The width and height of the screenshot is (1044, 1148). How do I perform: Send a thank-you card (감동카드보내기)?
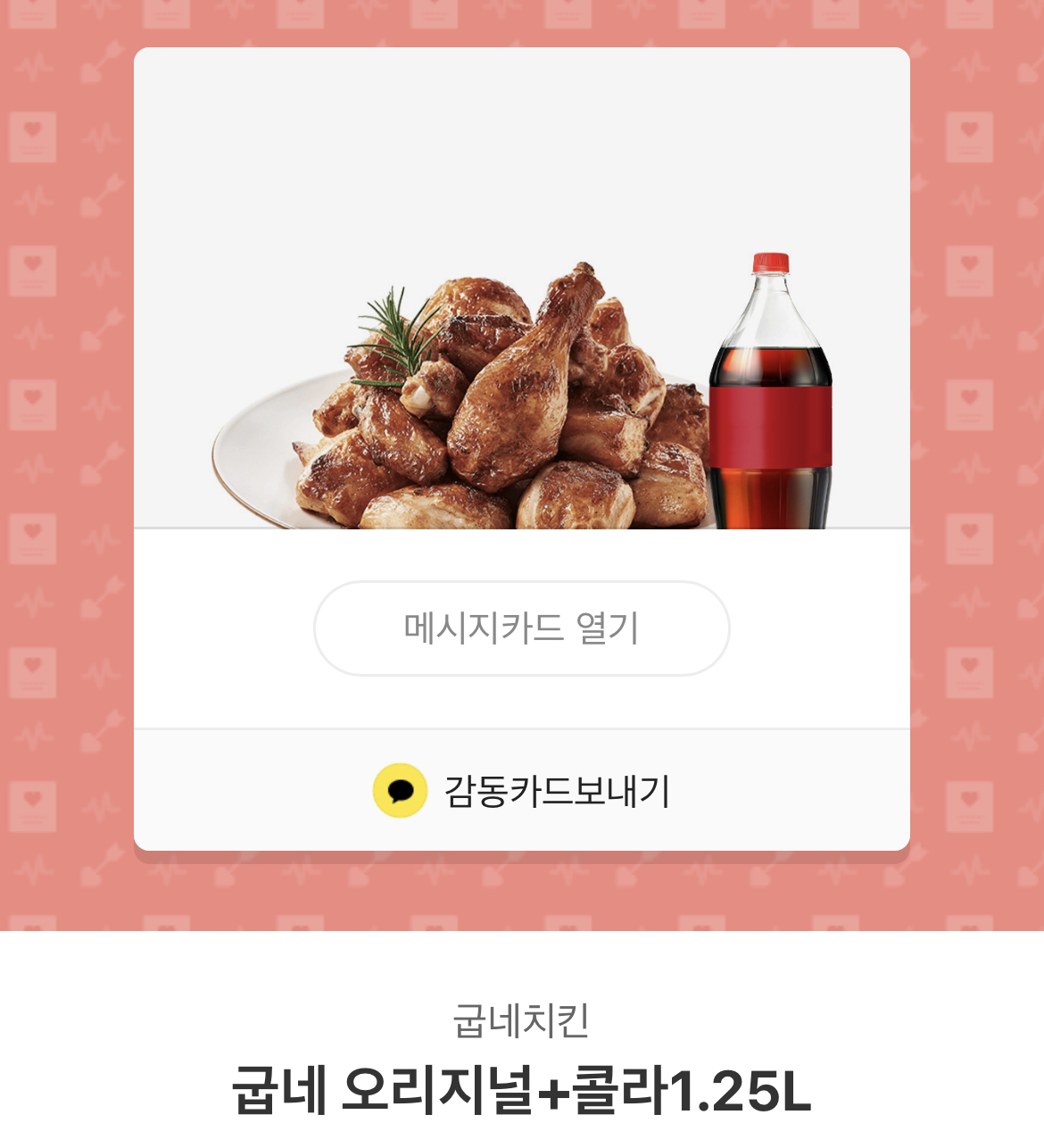(522, 791)
